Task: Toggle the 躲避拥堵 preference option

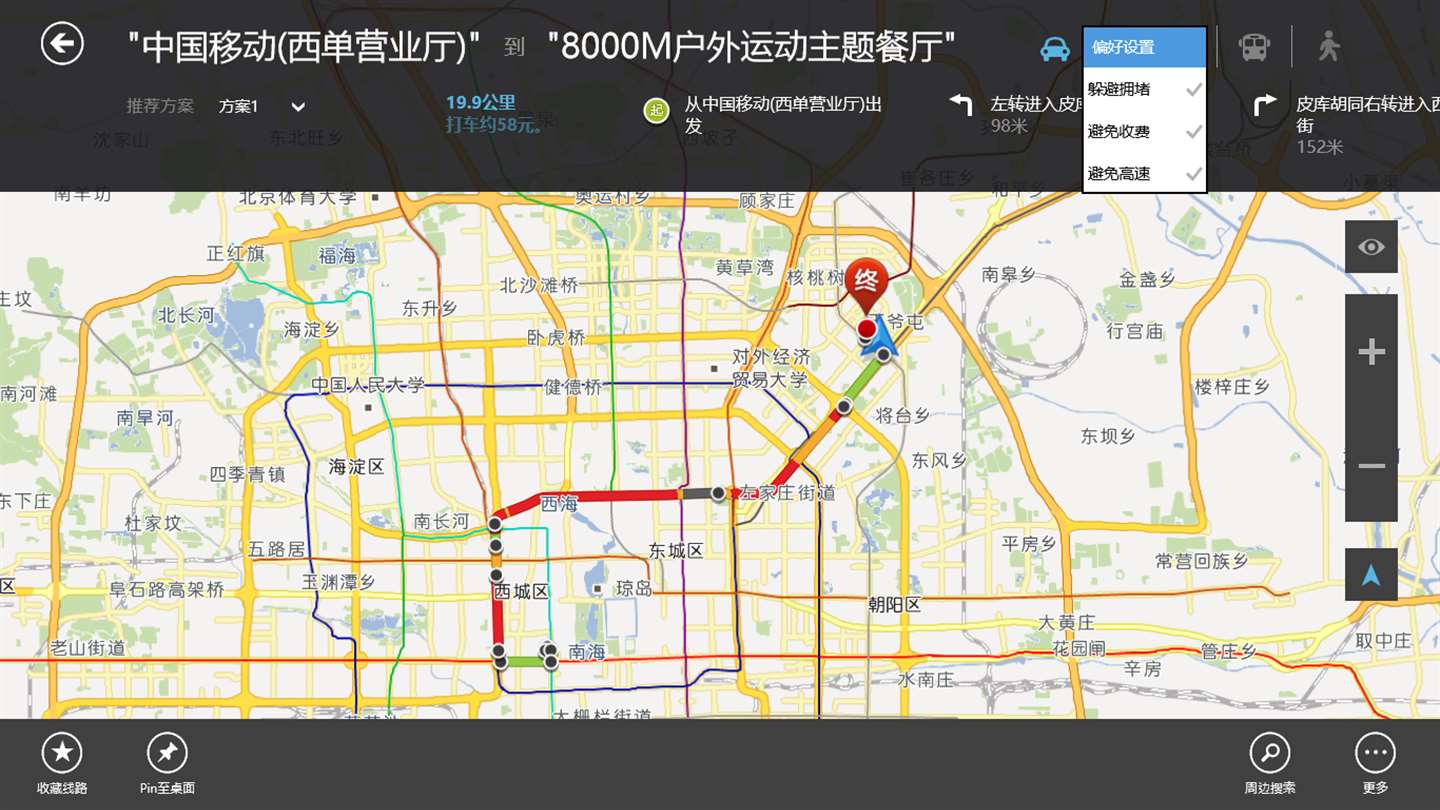Action: [1144, 90]
